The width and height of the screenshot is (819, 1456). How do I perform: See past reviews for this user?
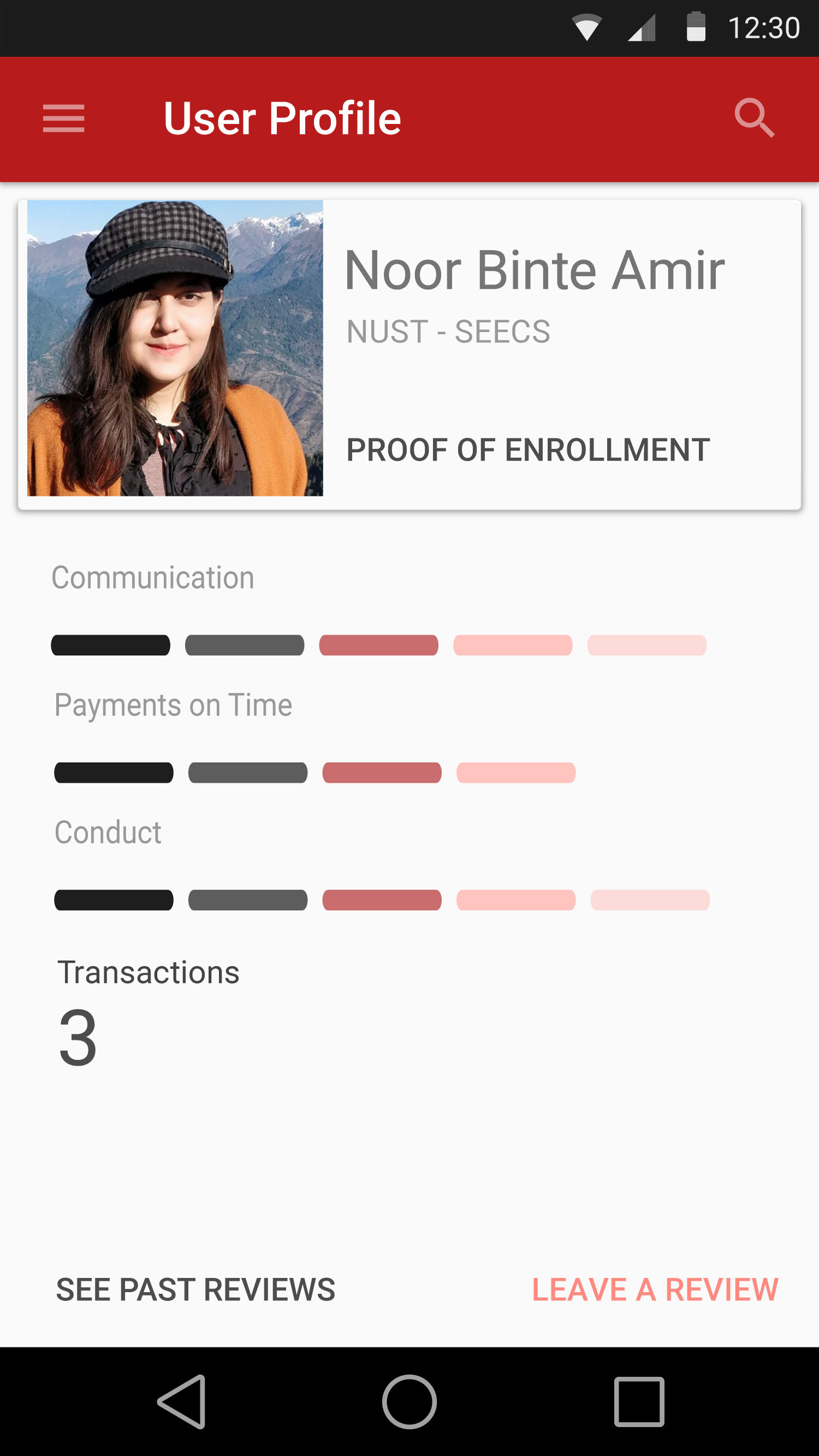195,1290
